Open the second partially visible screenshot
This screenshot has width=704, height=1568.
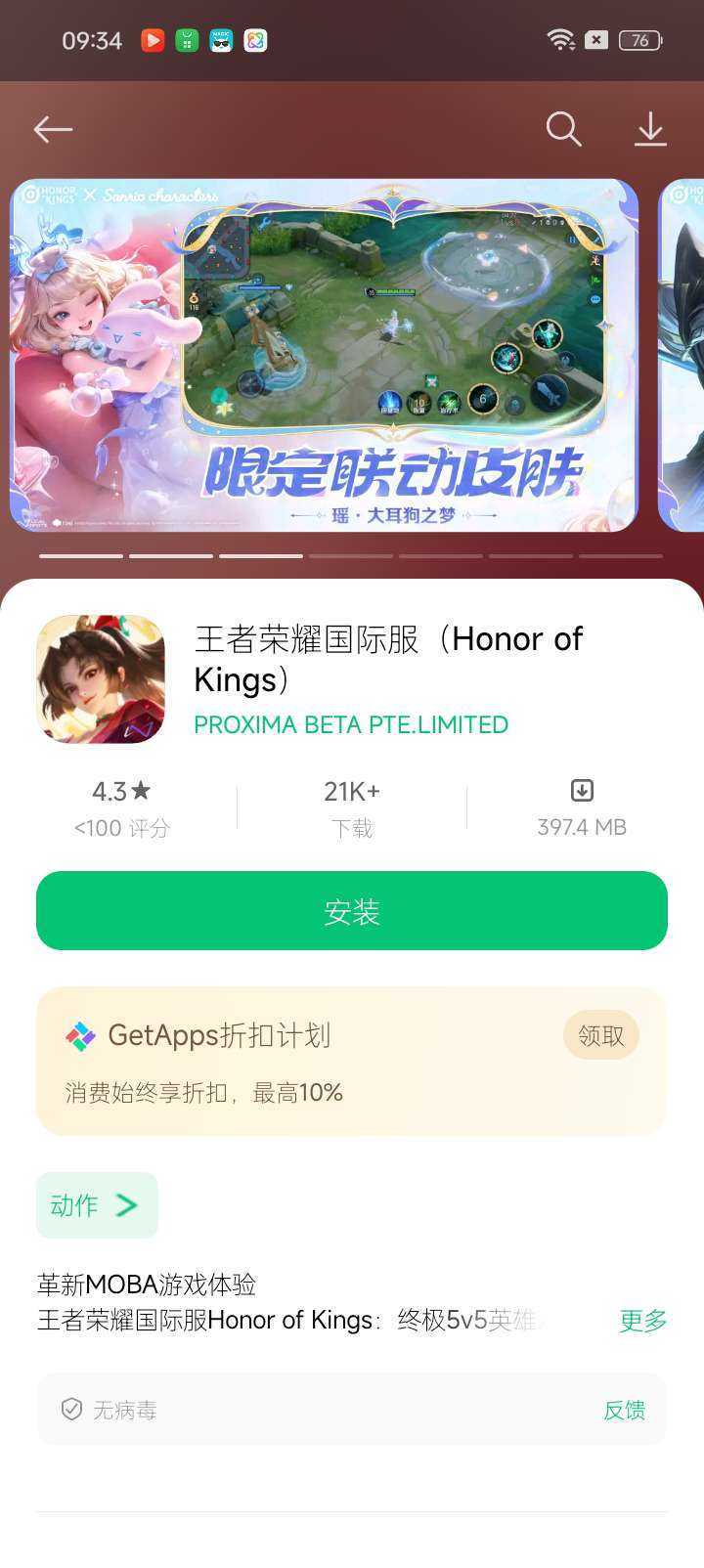coord(682,355)
